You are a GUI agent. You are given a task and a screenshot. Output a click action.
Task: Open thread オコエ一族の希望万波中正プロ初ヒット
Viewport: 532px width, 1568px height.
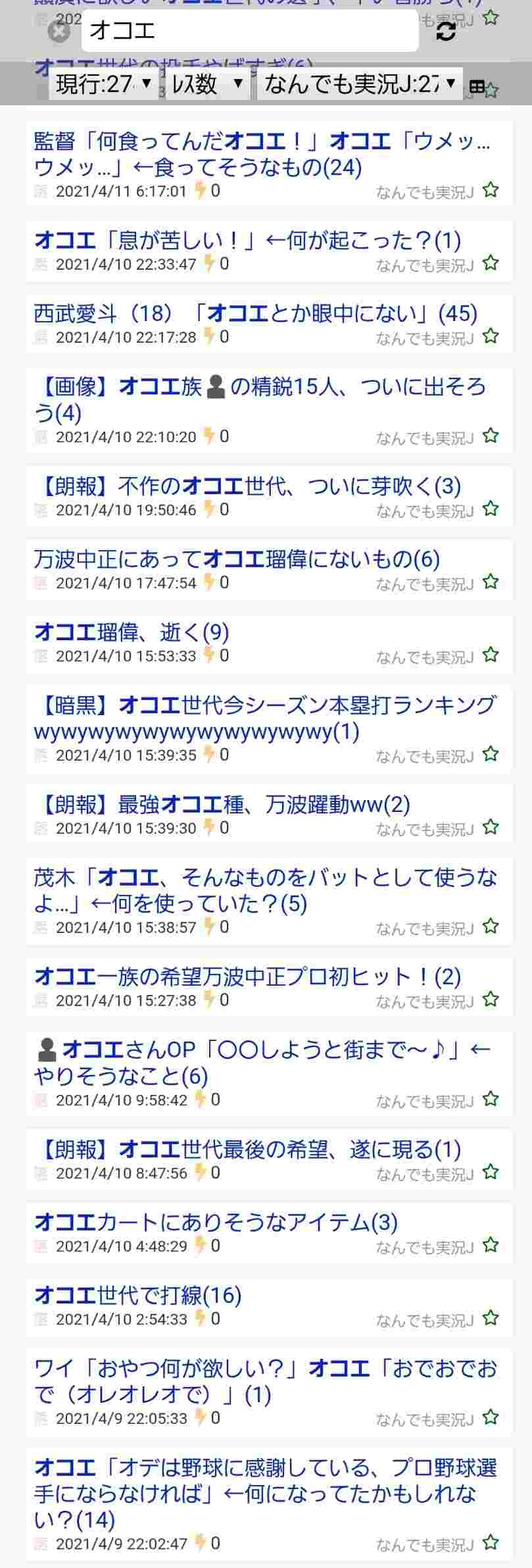pyautogui.click(x=247, y=976)
